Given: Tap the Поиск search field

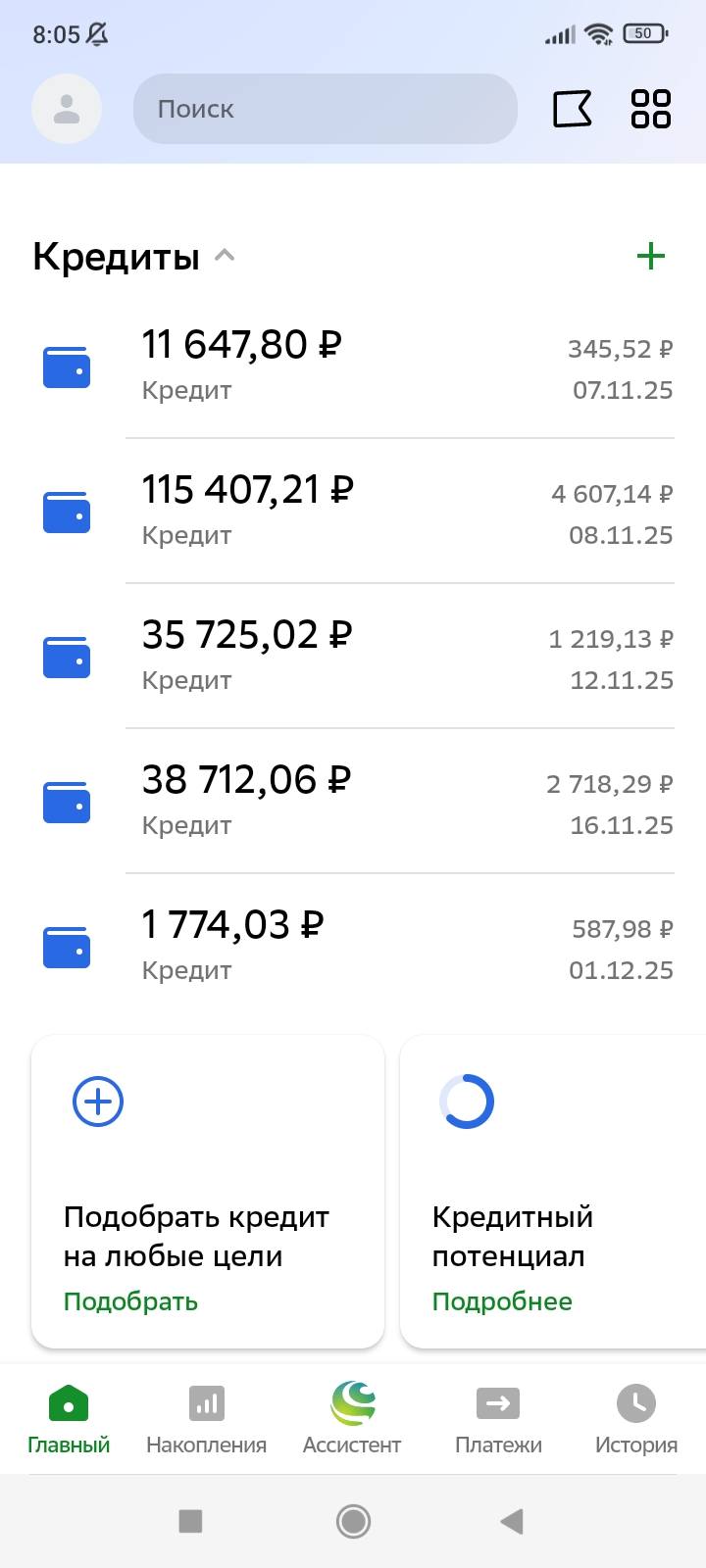Looking at the screenshot, I should click(x=325, y=109).
